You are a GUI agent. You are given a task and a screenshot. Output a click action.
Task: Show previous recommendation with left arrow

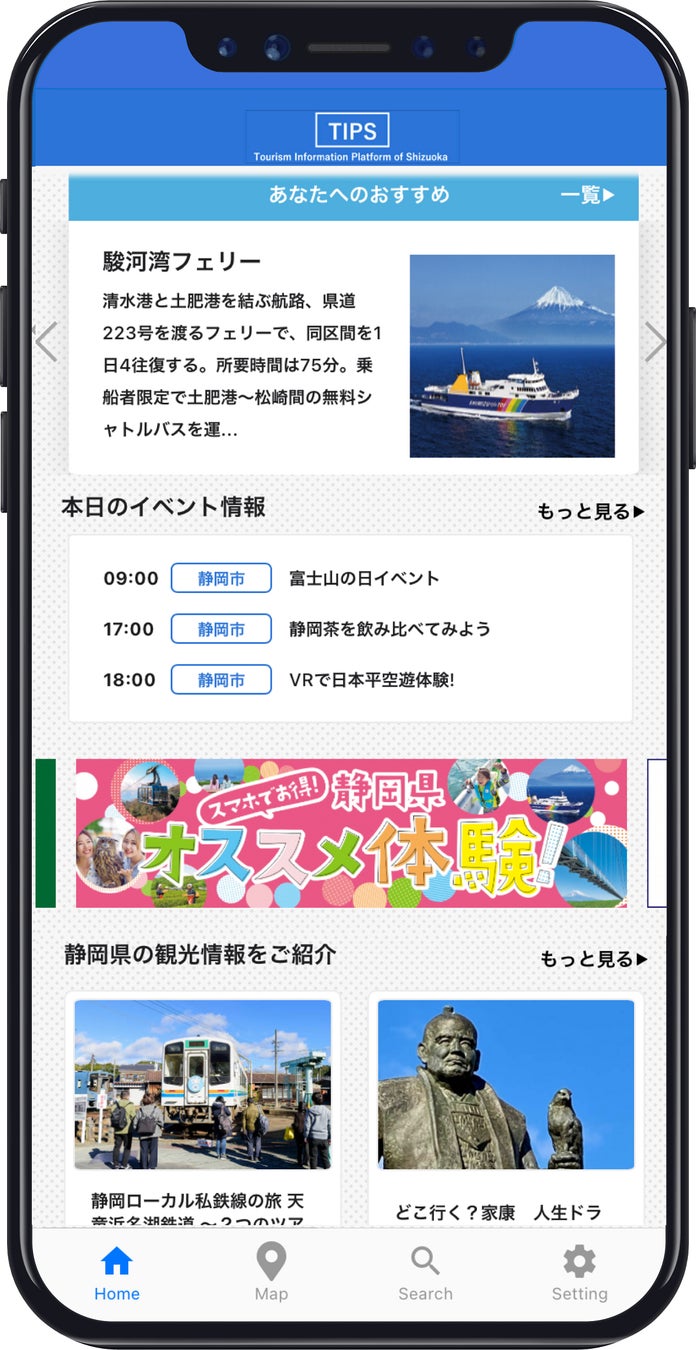pyautogui.click(x=45, y=341)
